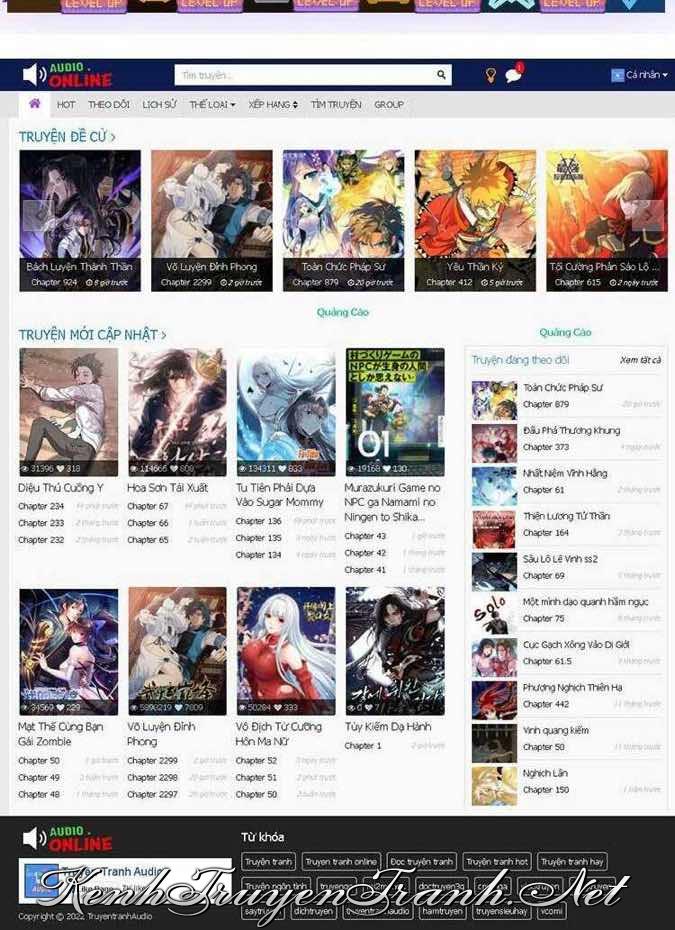Image resolution: width=675 pixels, height=930 pixels.
Task: Expand the THỂ LOẠI menu
Action: (x=212, y=104)
